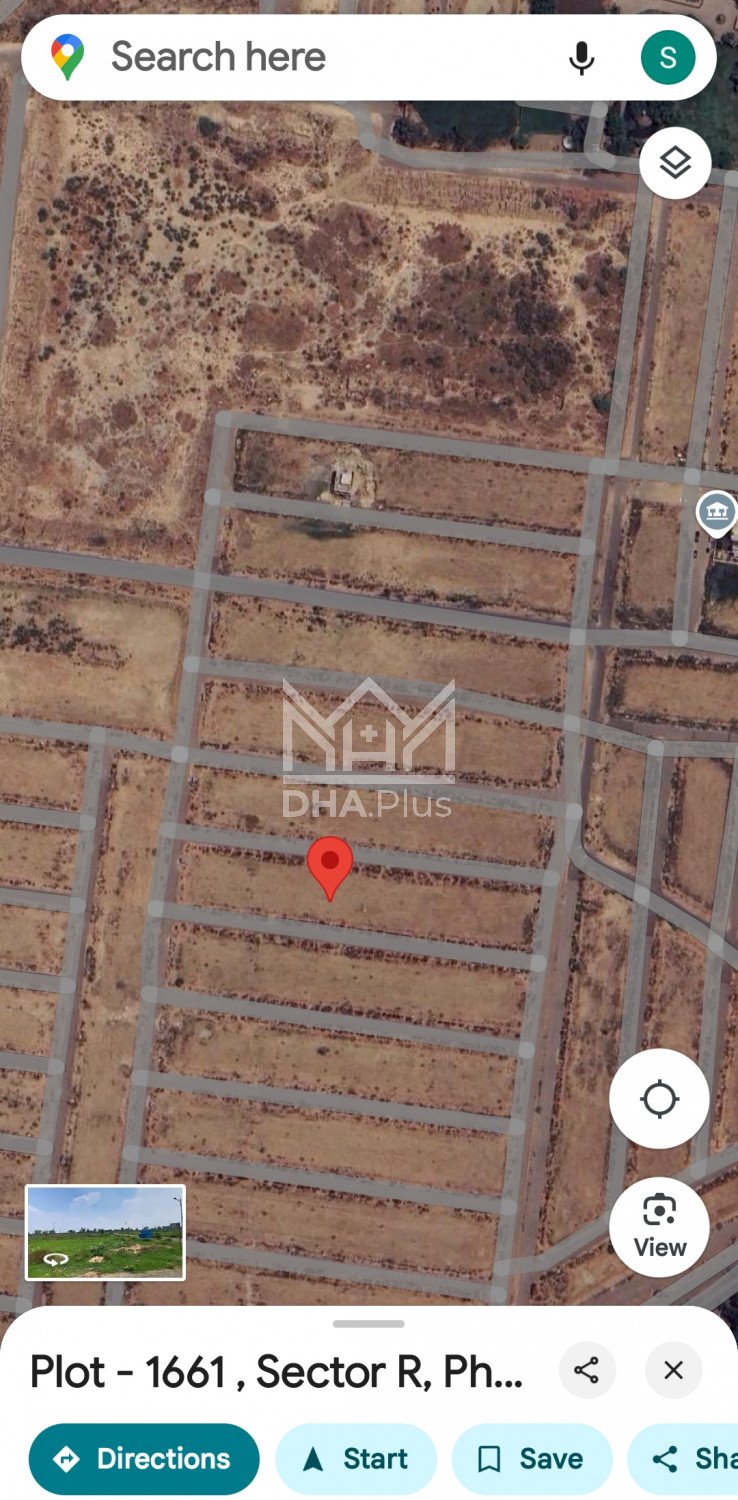The image size is (738, 1500).
Task: Start voice search with the microphone
Action: click(x=581, y=58)
